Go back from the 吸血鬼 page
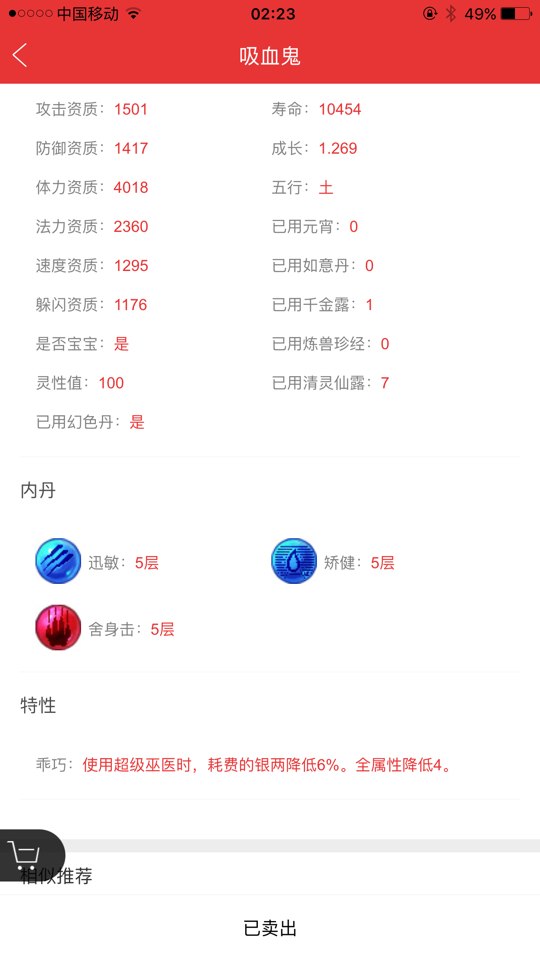This screenshot has width=540, height=960. click(20, 56)
